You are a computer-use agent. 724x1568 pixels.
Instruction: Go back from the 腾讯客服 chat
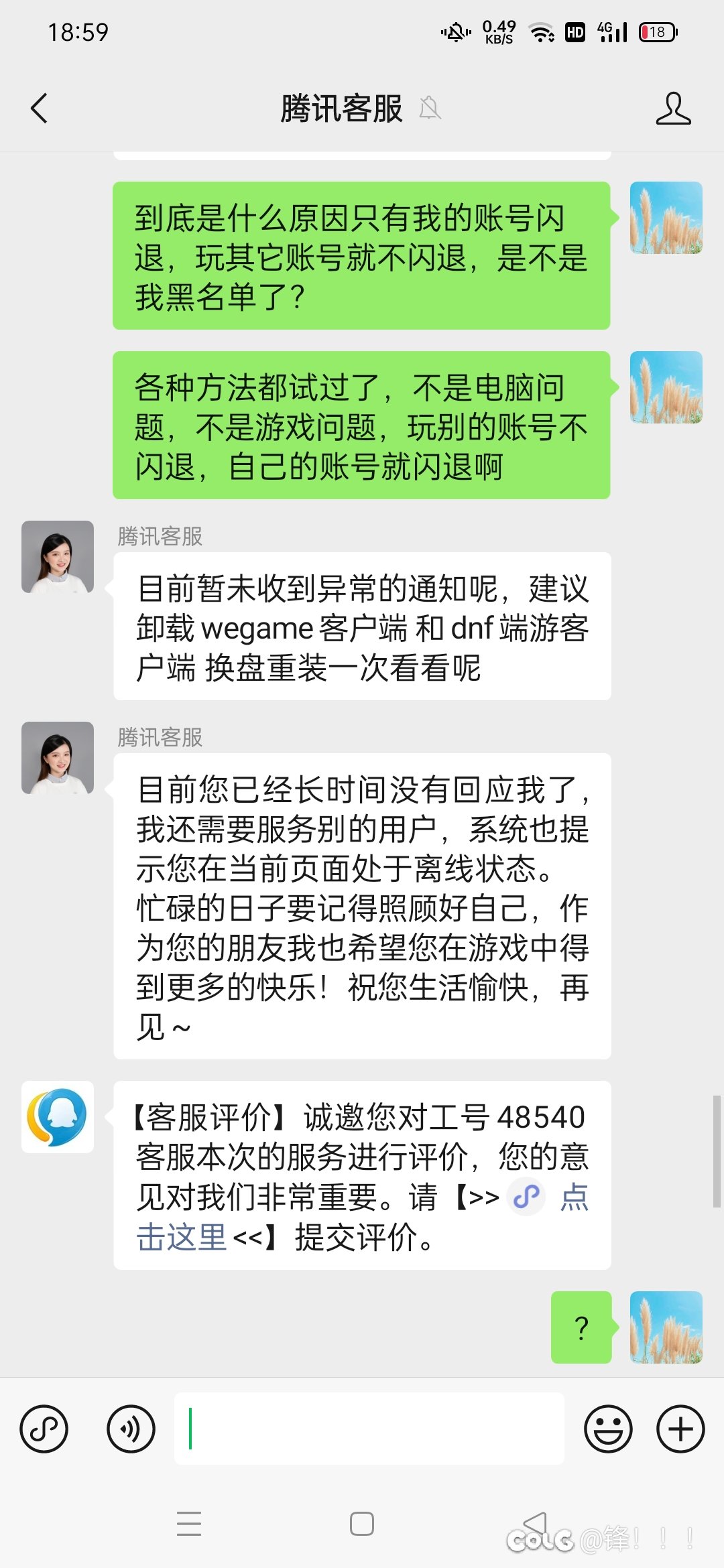pos(39,108)
